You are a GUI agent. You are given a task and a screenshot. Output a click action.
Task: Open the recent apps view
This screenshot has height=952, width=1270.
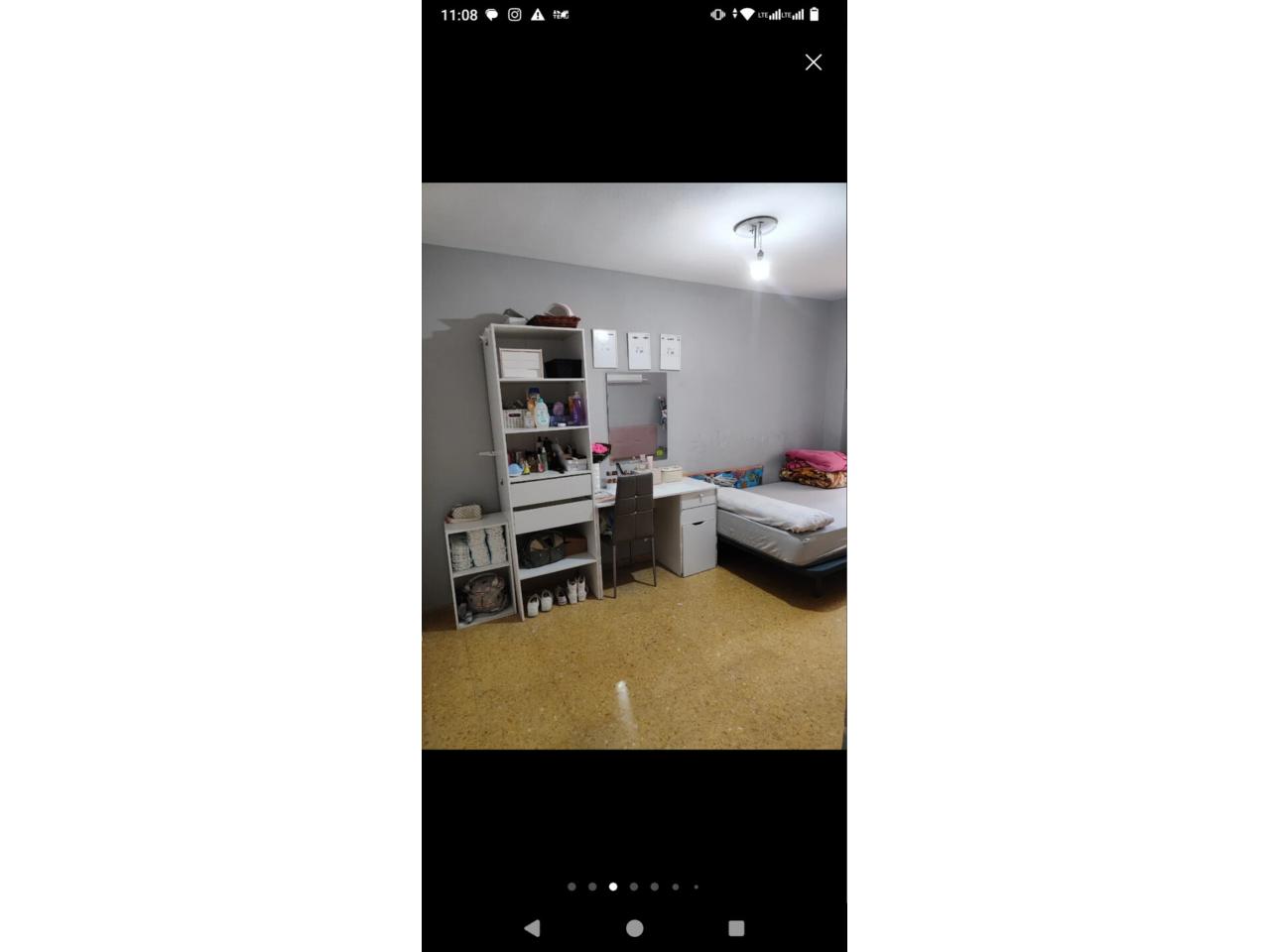click(736, 928)
